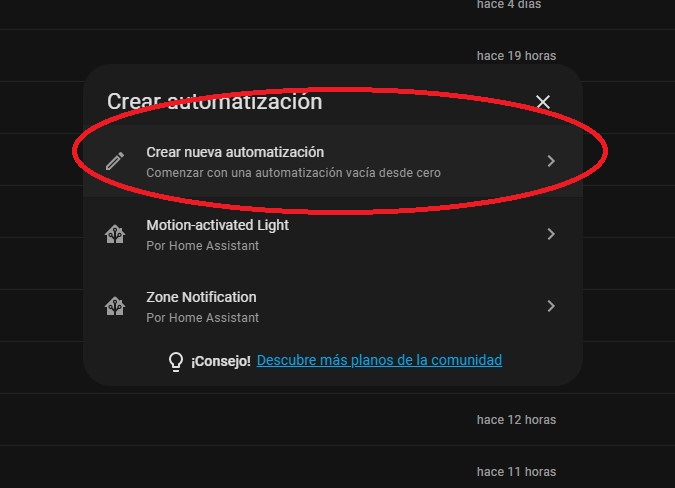Open the Motion-activated Light blueprint
675x488 pixels.
330,234
